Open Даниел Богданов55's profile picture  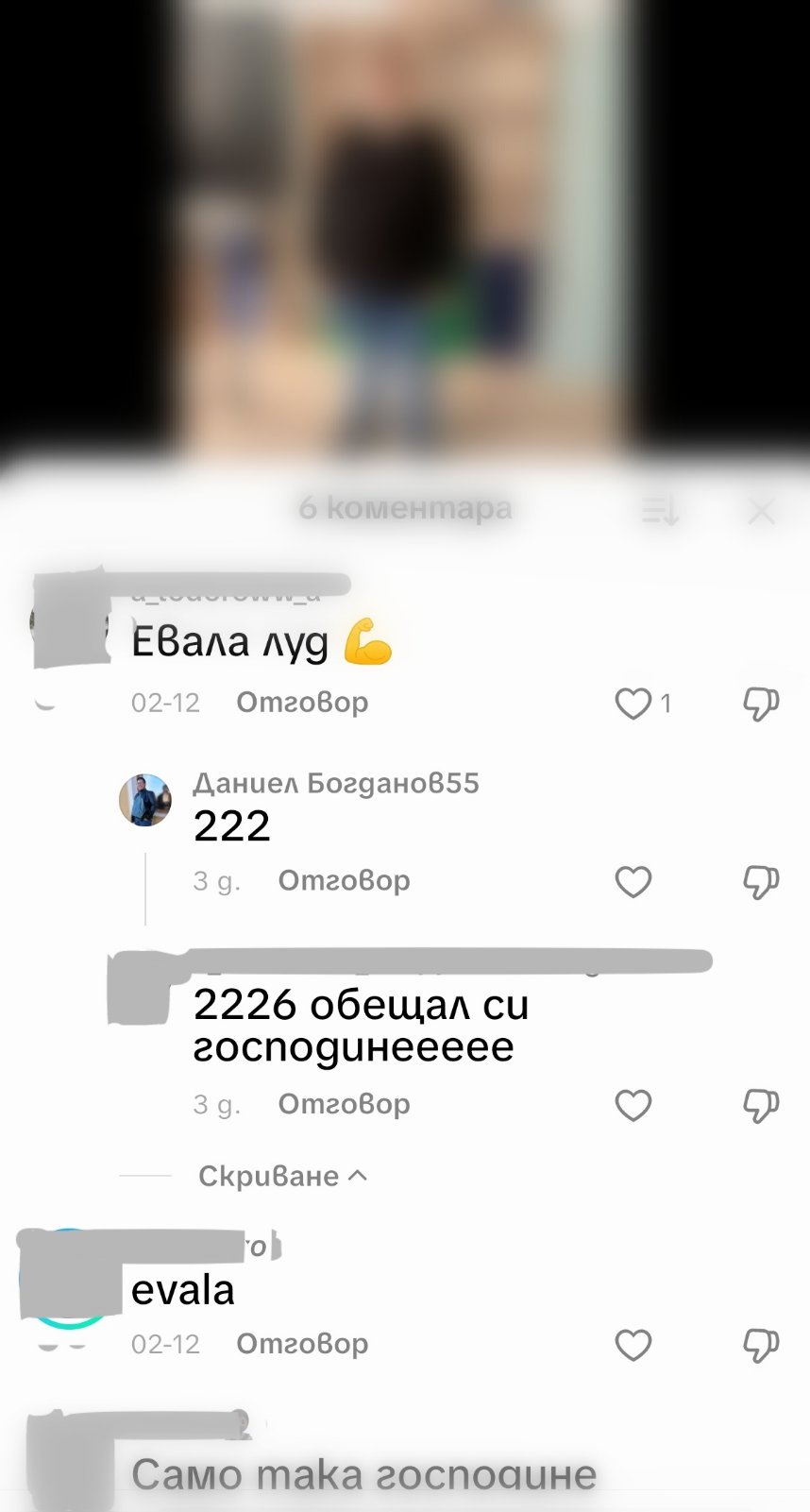(145, 801)
